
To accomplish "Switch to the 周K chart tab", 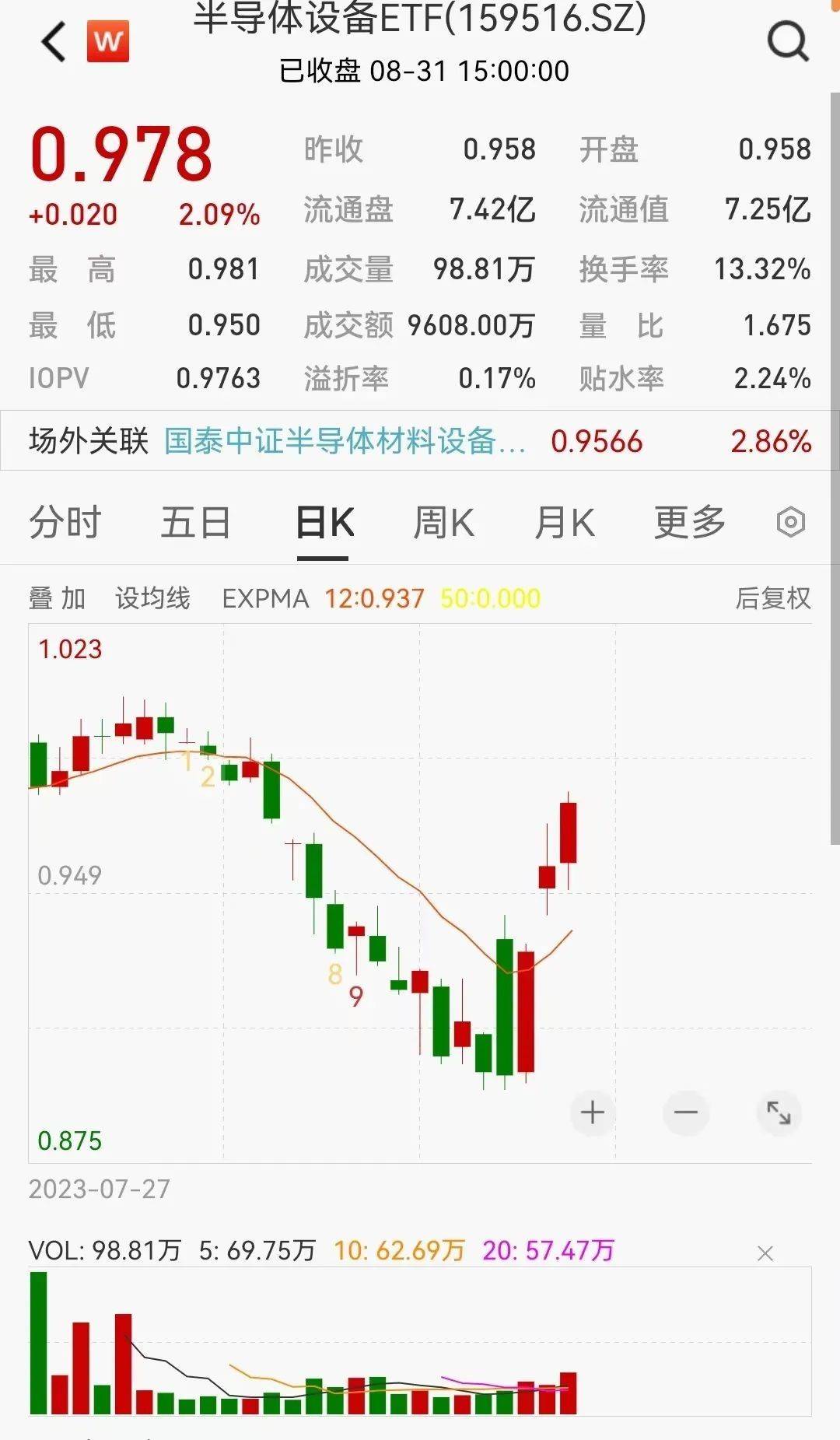I will pyautogui.click(x=443, y=522).
